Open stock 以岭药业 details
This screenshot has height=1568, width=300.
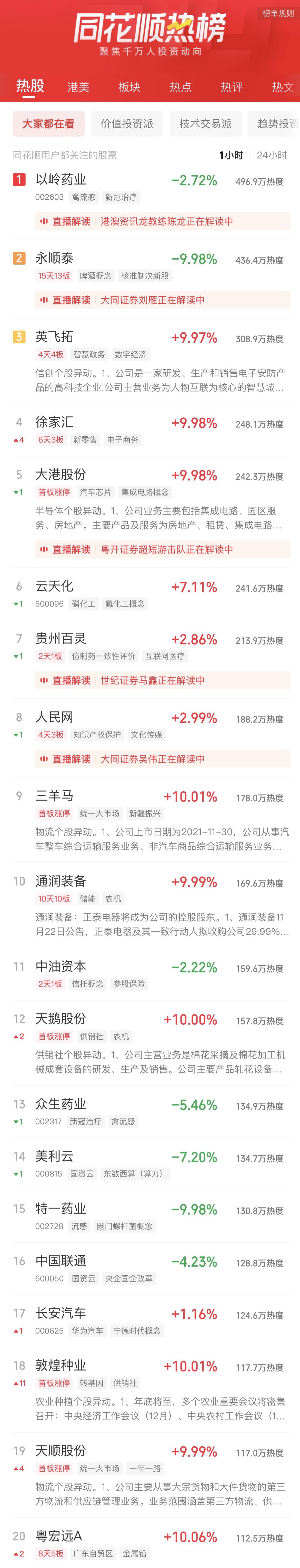coord(61,180)
